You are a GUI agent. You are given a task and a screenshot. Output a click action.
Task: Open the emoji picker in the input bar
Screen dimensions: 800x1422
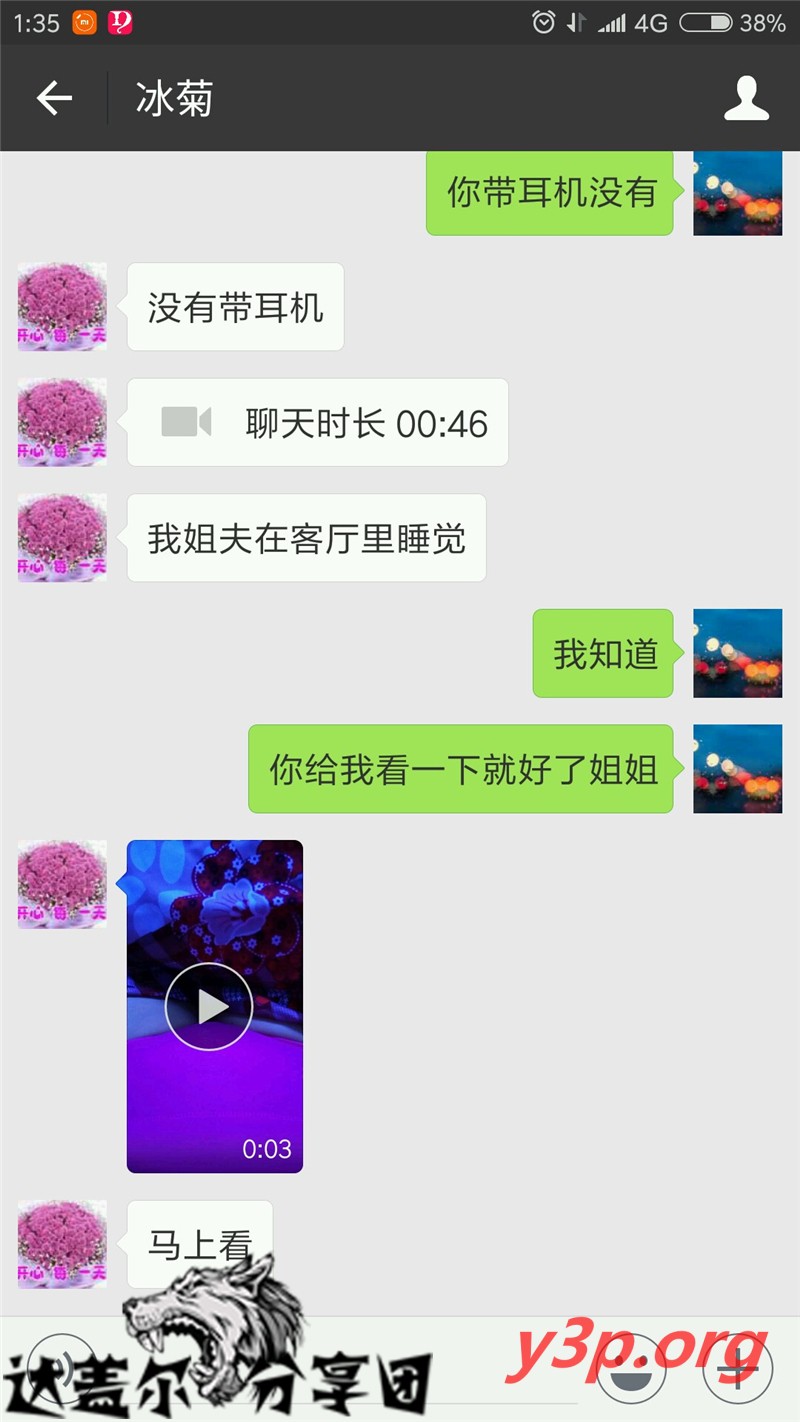point(632,1368)
